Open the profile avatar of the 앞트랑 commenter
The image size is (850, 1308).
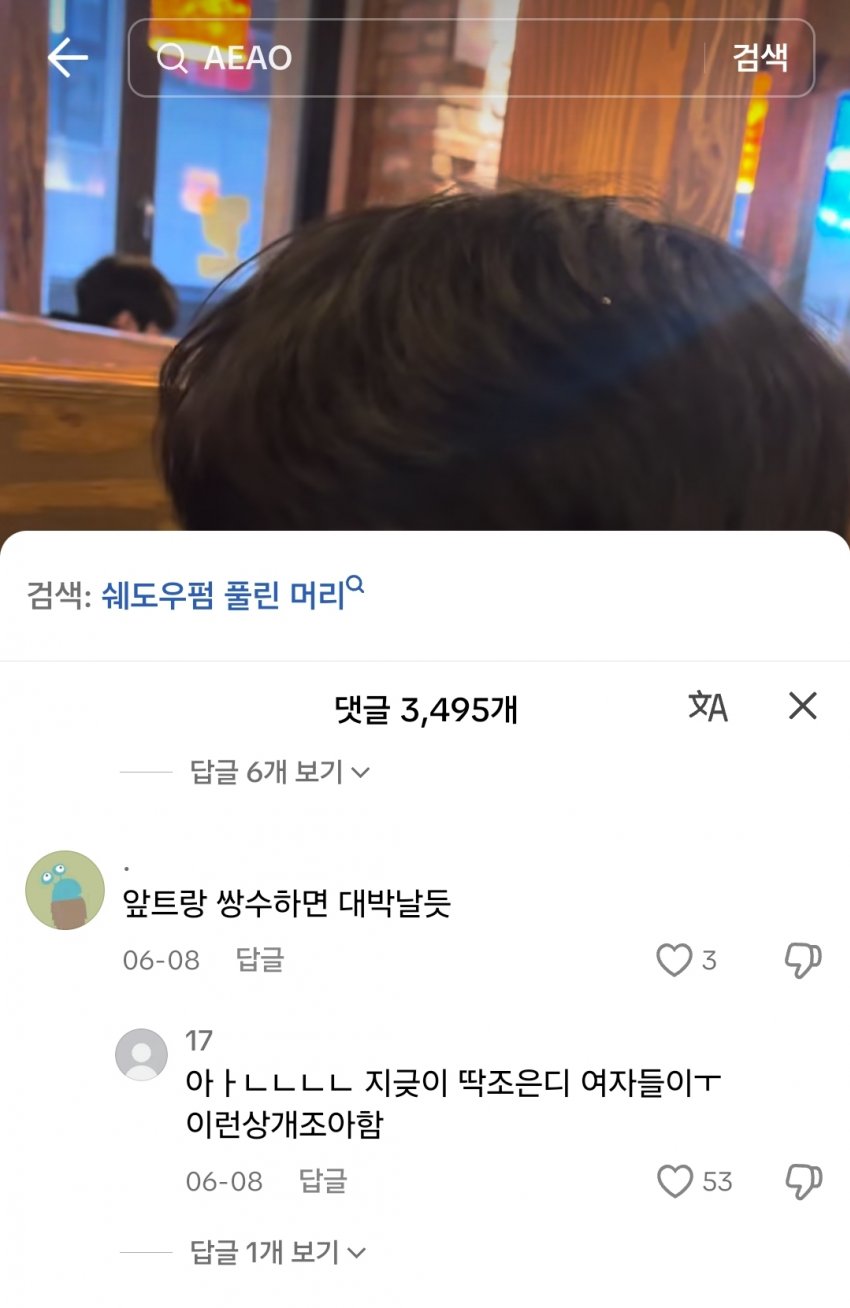point(65,891)
